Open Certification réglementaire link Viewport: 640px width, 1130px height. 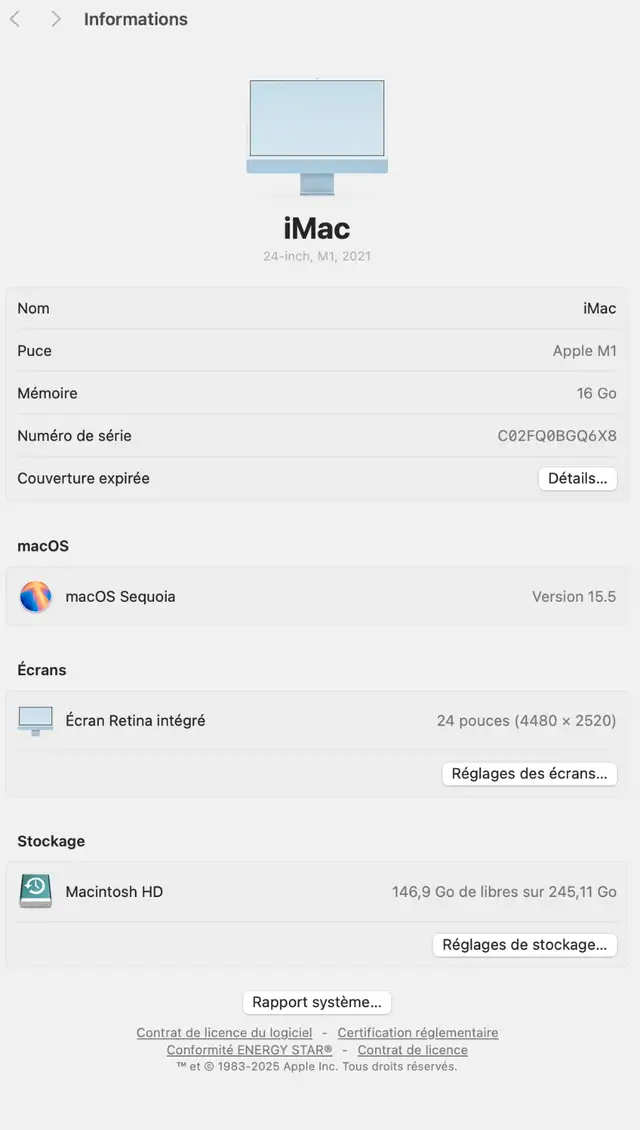(418, 1033)
